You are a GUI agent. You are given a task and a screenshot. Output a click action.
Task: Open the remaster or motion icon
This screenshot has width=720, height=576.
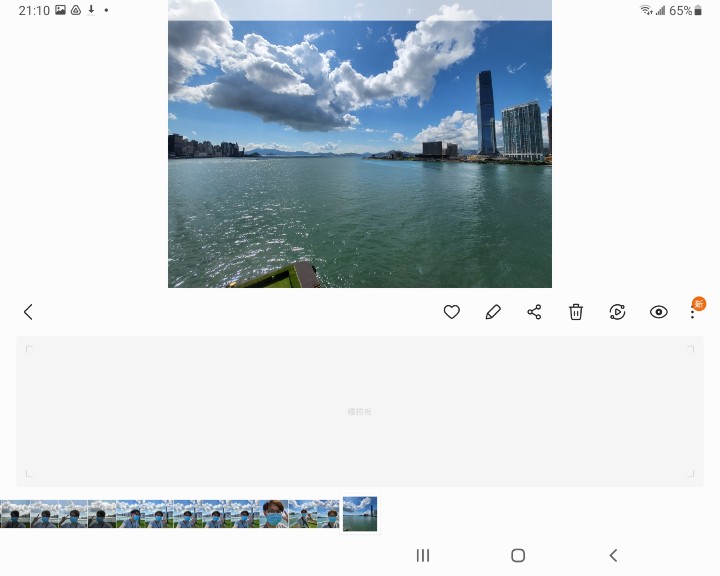pos(617,312)
